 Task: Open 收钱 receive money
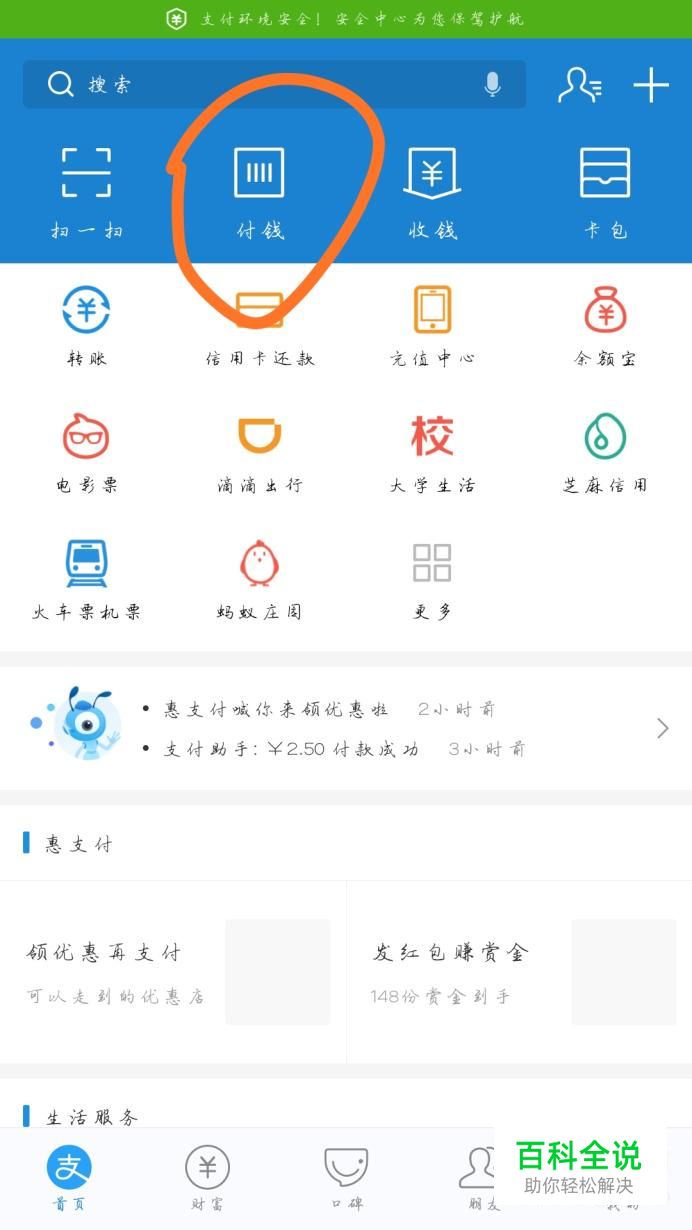tap(432, 190)
